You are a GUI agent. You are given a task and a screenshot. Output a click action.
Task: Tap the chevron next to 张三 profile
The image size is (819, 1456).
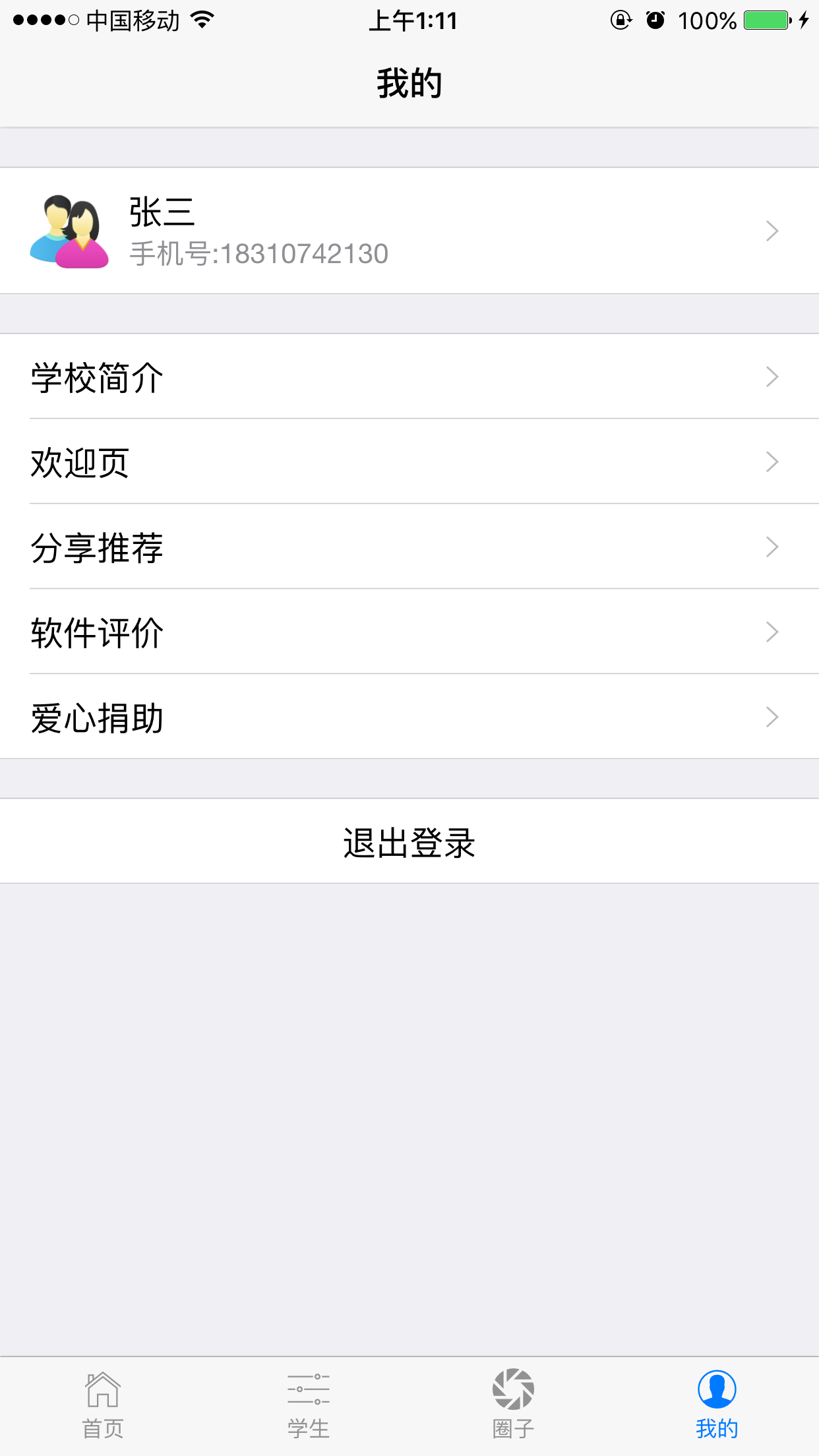point(772,231)
